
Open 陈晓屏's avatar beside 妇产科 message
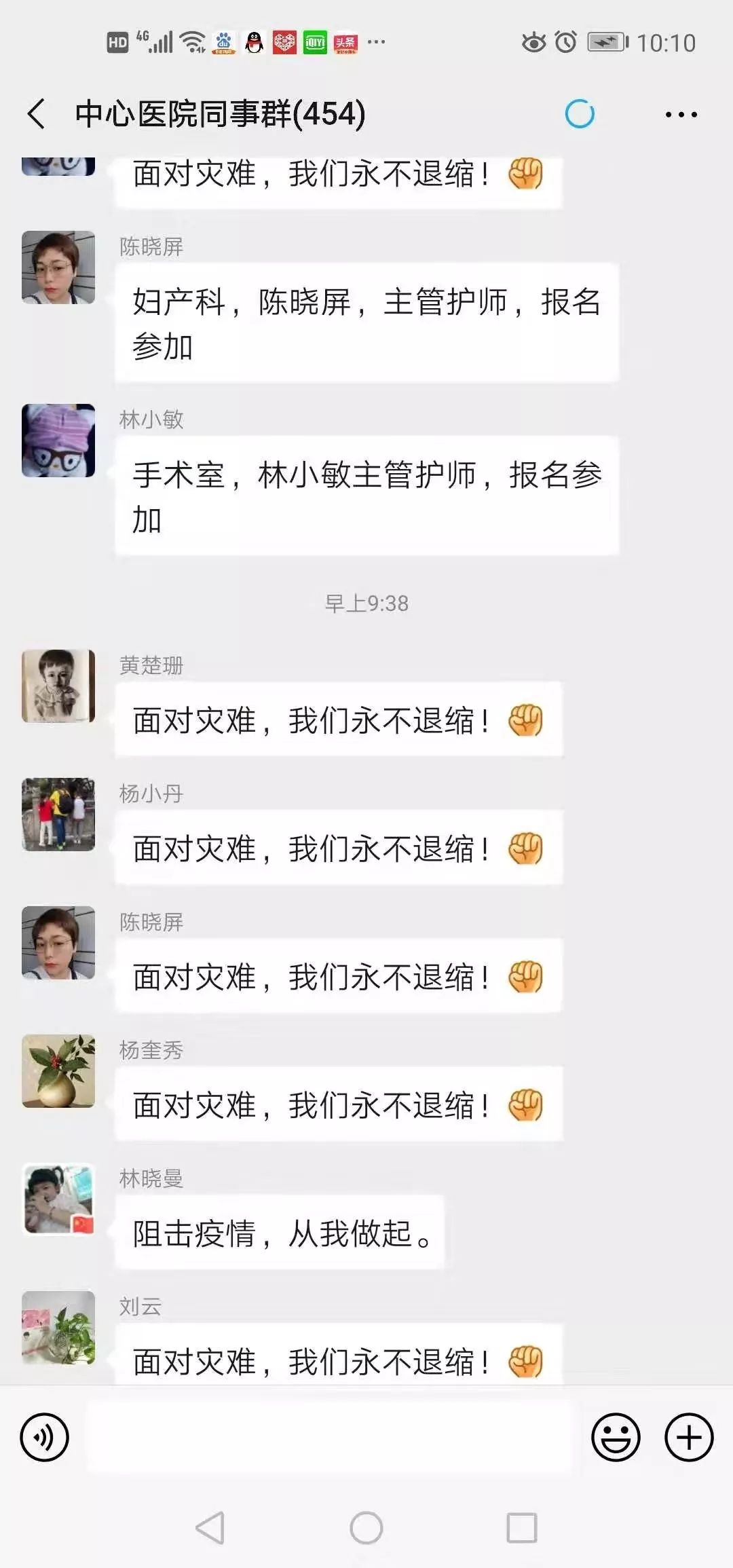coord(58,267)
